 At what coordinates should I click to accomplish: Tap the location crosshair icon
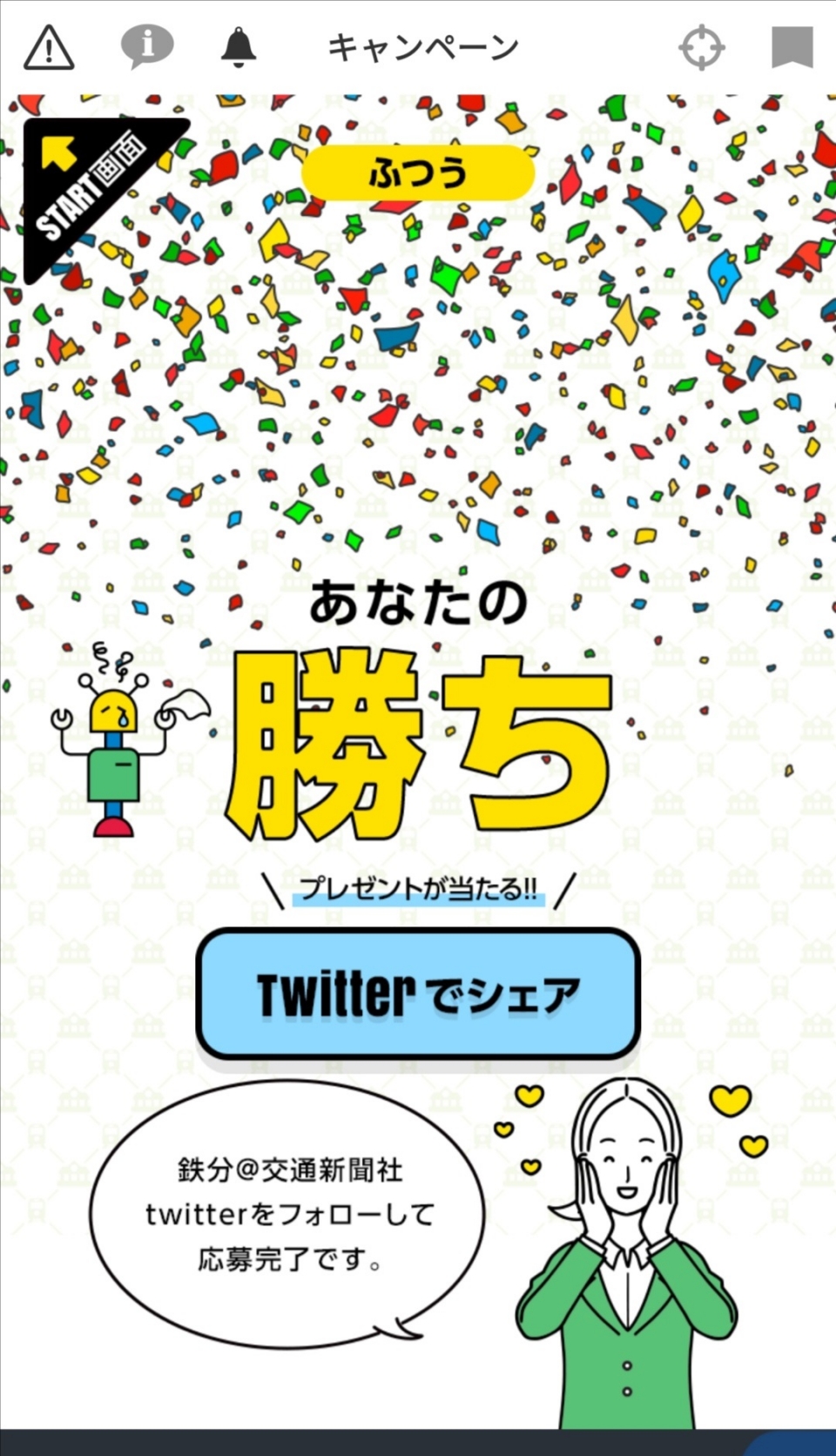click(x=701, y=48)
